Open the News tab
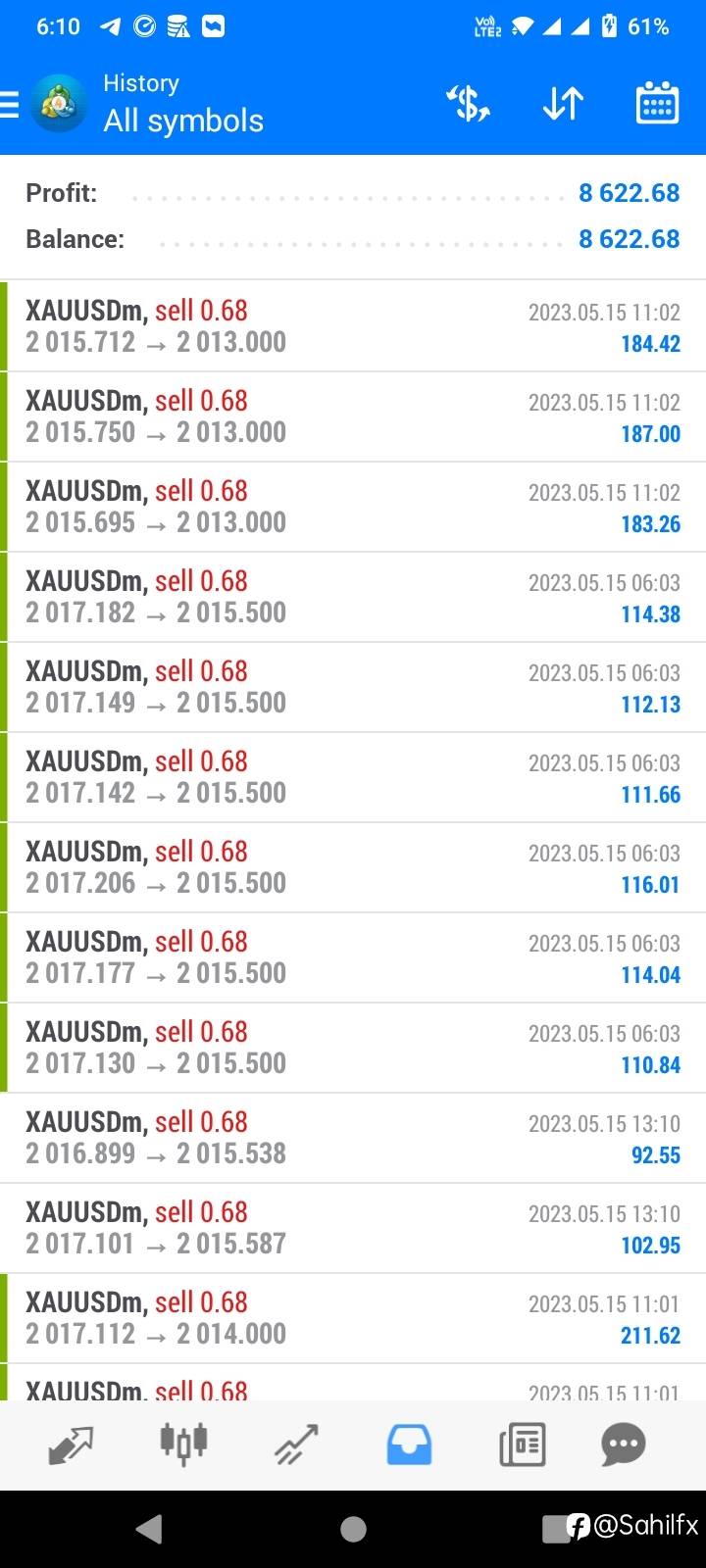 click(x=522, y=1445)
